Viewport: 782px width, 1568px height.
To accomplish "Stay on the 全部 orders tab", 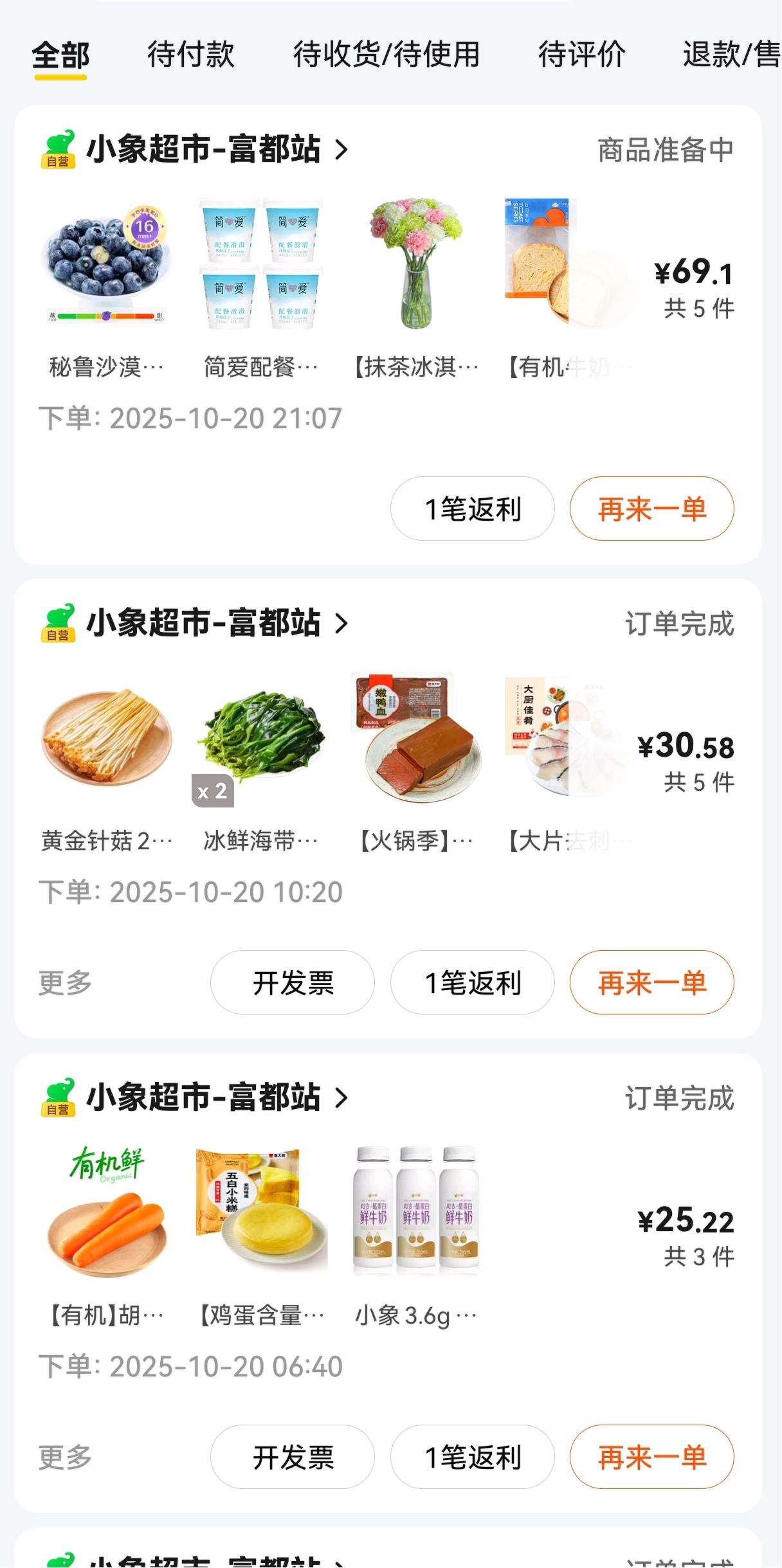I will point(60,55).
